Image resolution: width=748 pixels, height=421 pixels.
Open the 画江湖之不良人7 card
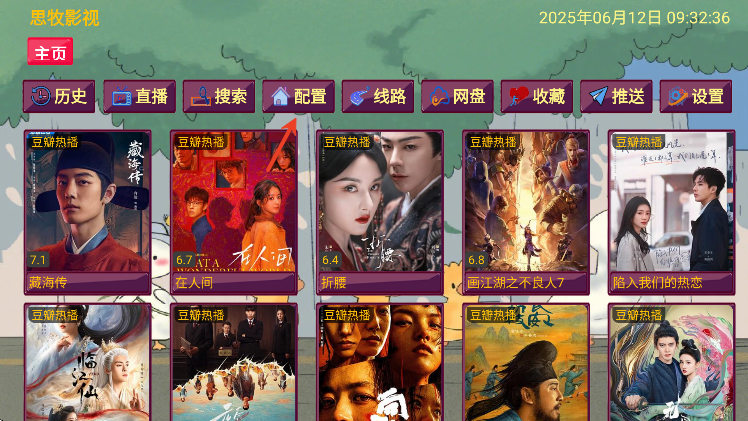tap(525, 212)
